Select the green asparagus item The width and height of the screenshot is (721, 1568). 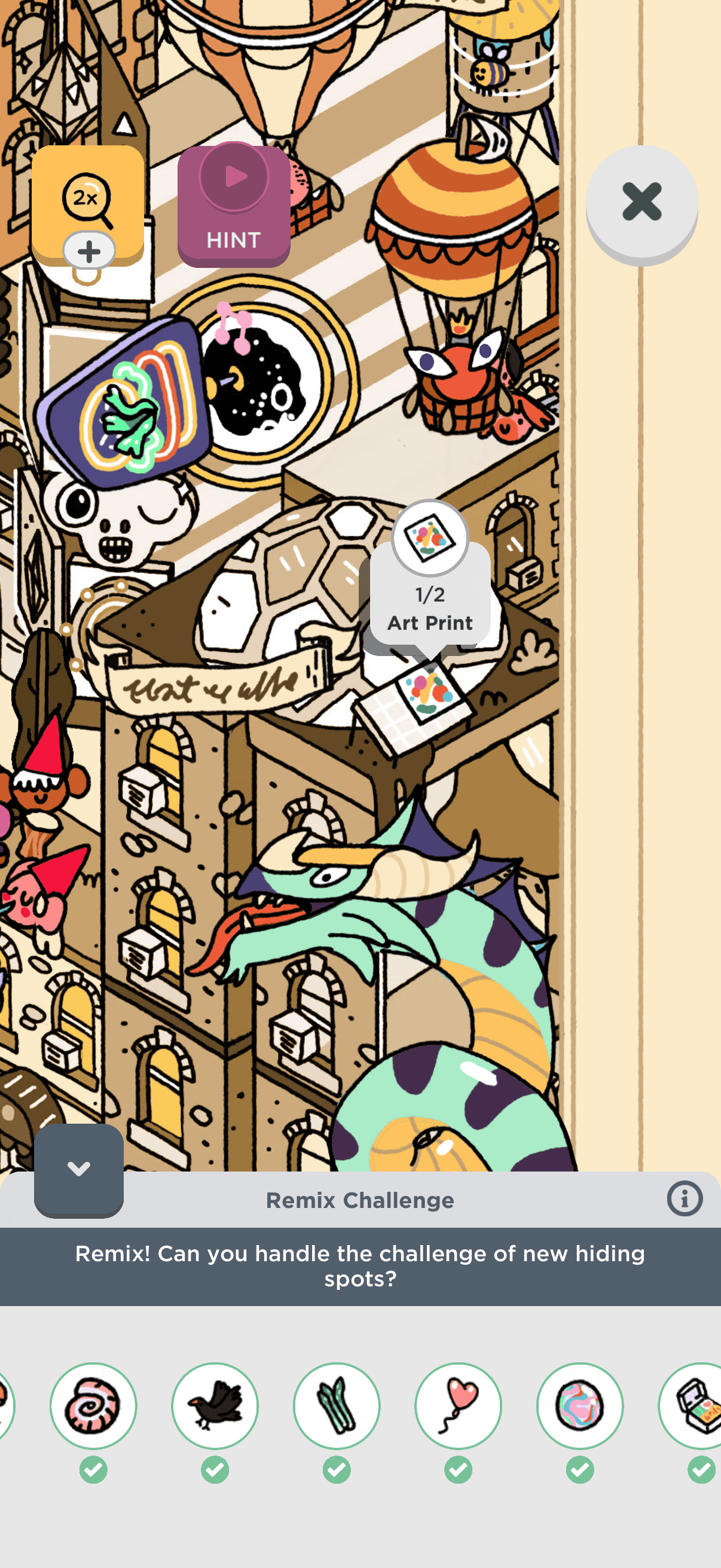(337, 1405)
